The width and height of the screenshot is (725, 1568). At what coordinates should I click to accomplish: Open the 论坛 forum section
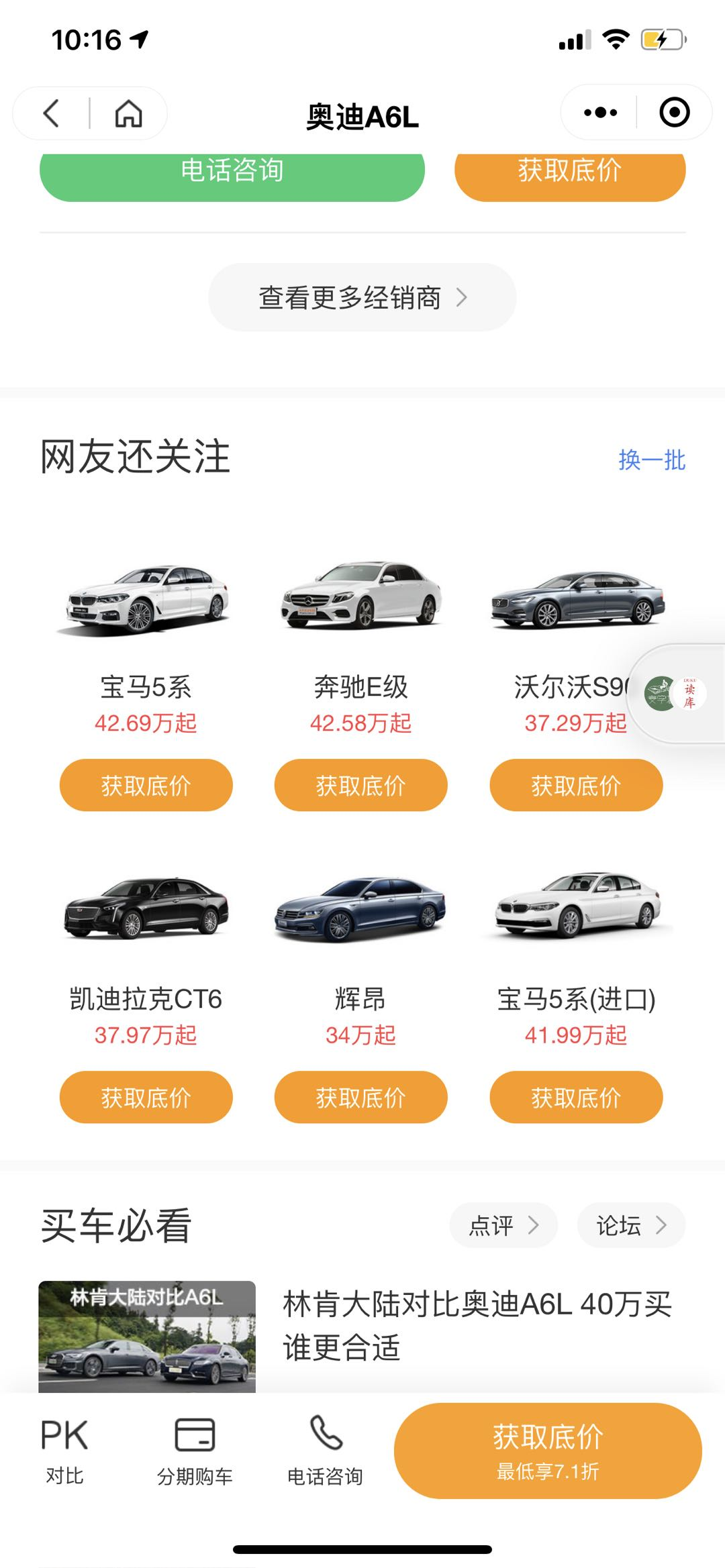[631, 1225]
